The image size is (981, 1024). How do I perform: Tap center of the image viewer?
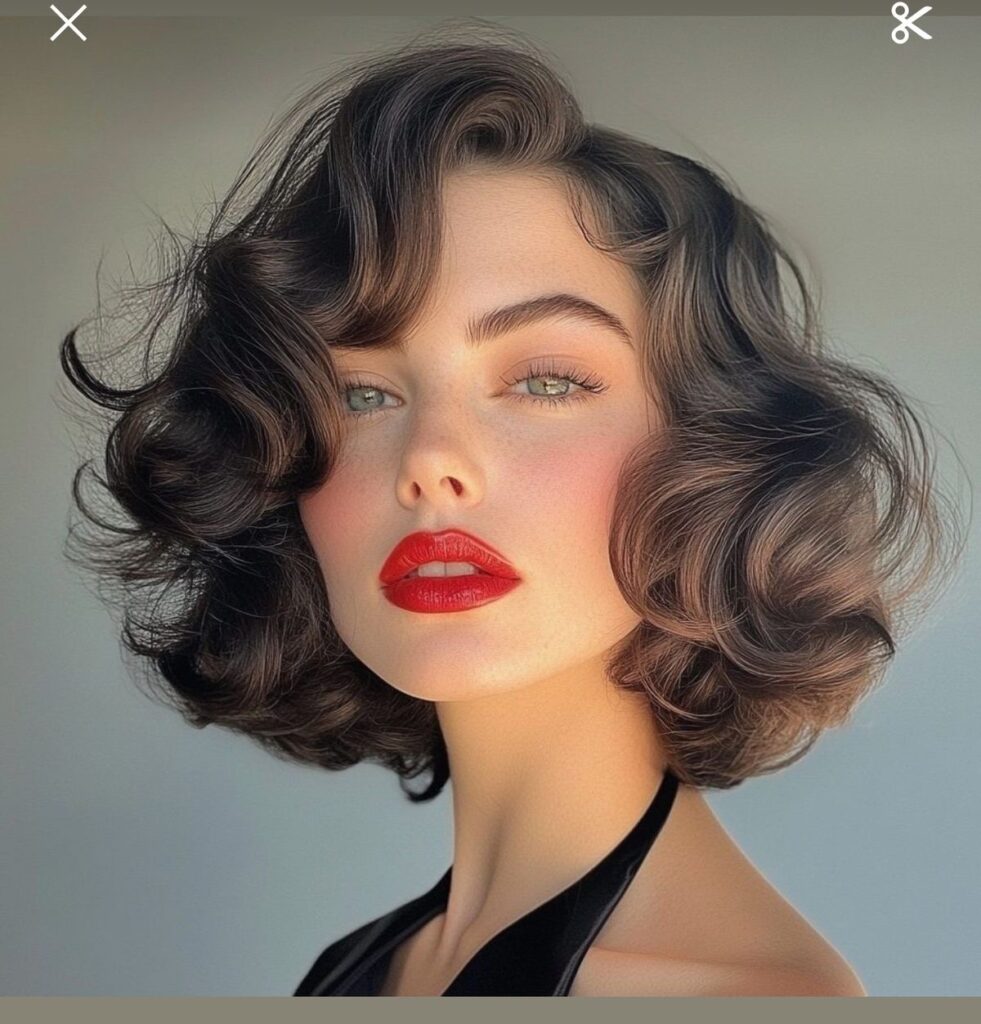pos(490,512)
